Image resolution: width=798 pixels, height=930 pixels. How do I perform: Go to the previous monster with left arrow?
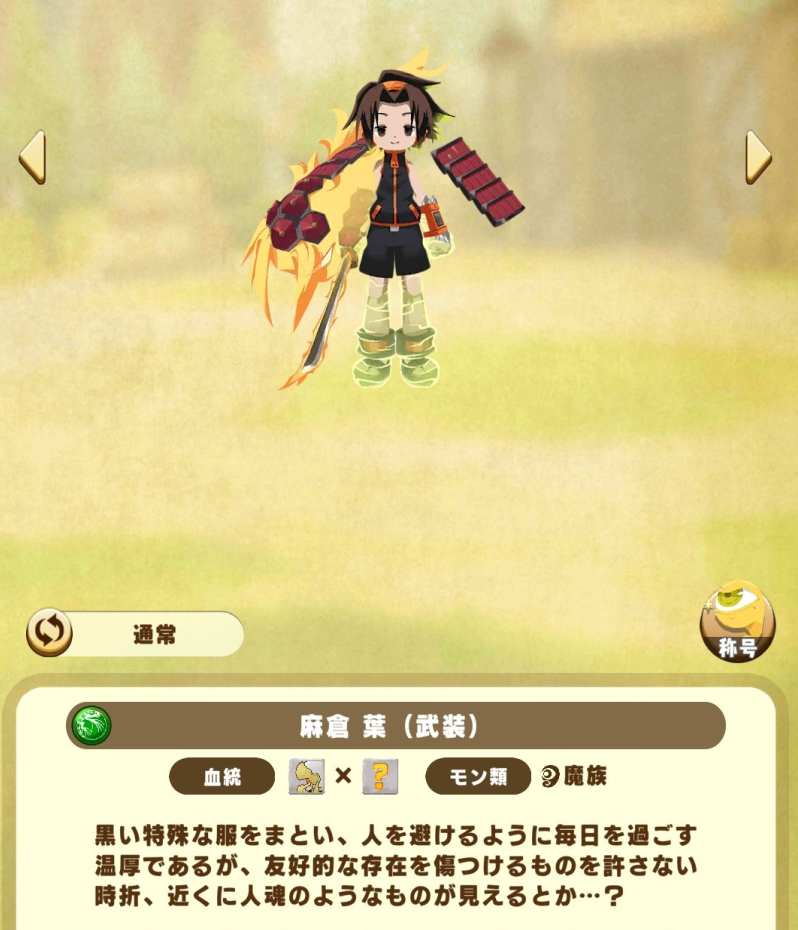(x=33, y=158)
